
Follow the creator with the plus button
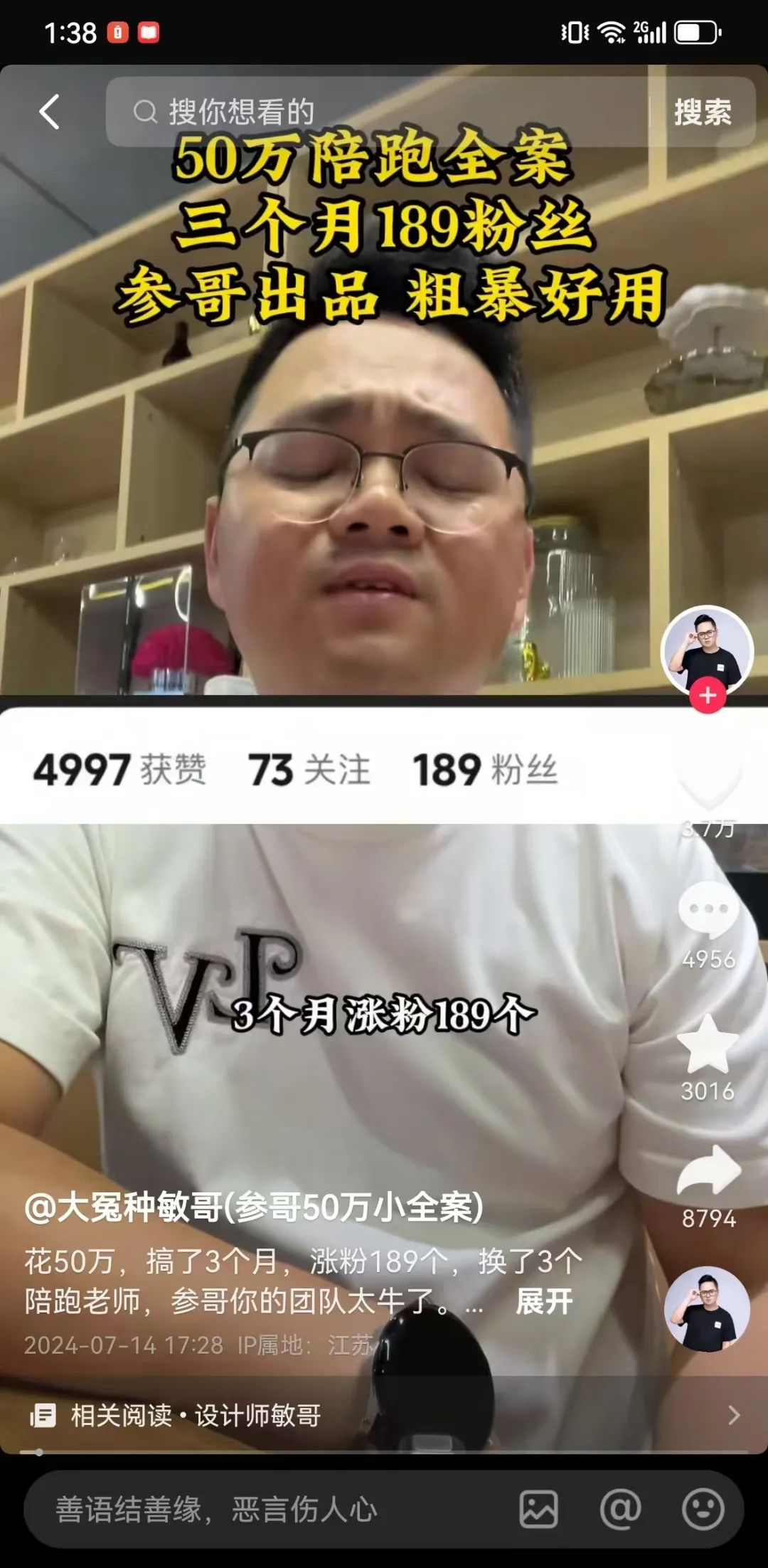coord(708,696)
